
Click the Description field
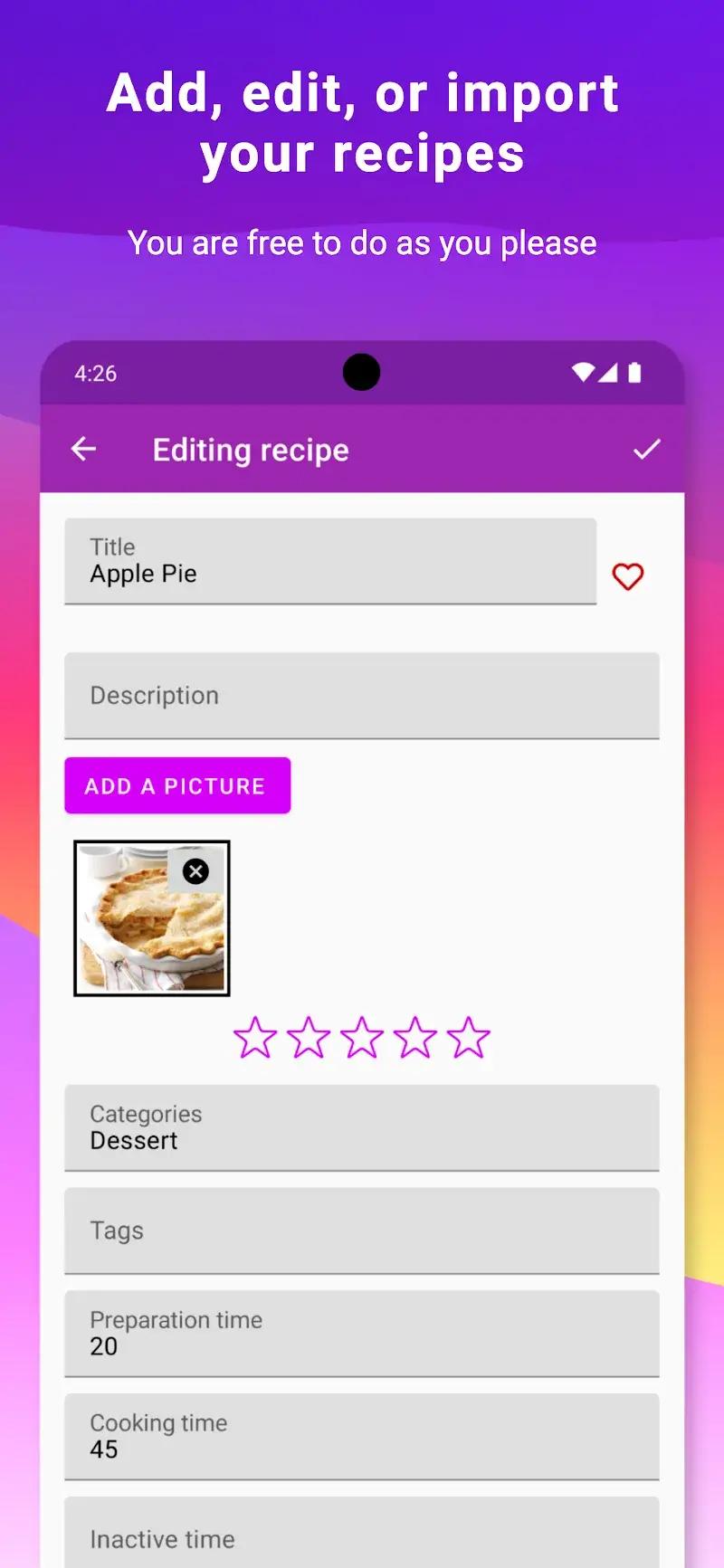(x=361, y=695)
